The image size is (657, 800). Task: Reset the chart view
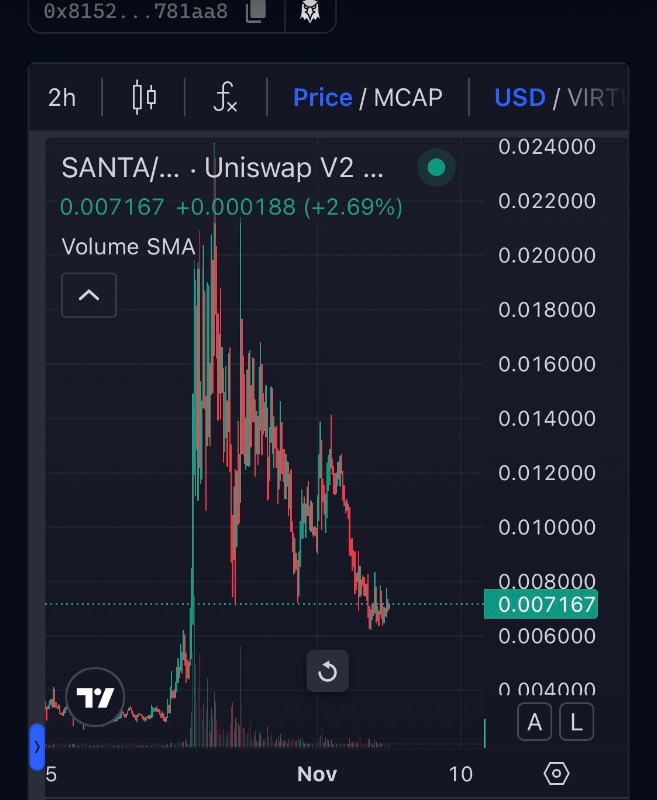coord(327,671)
